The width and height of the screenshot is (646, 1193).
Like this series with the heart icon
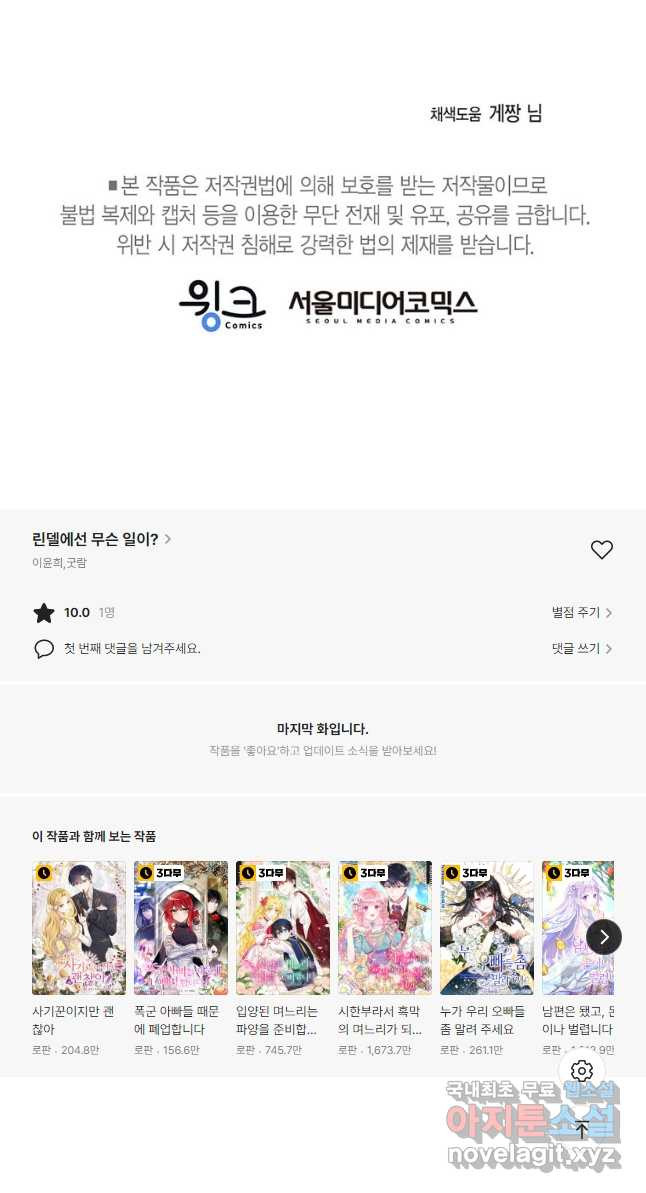point(601,549)
